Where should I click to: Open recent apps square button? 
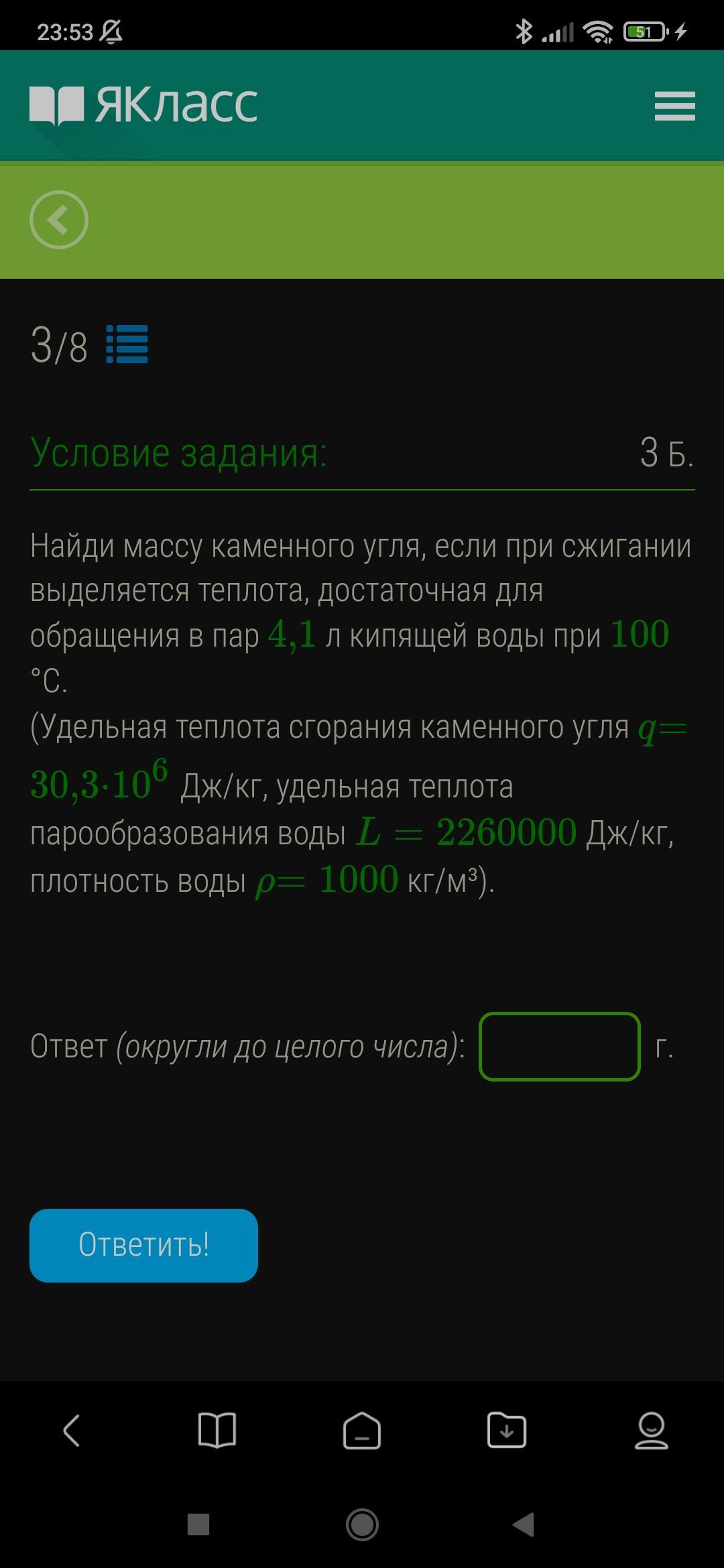coord(198,1524)
